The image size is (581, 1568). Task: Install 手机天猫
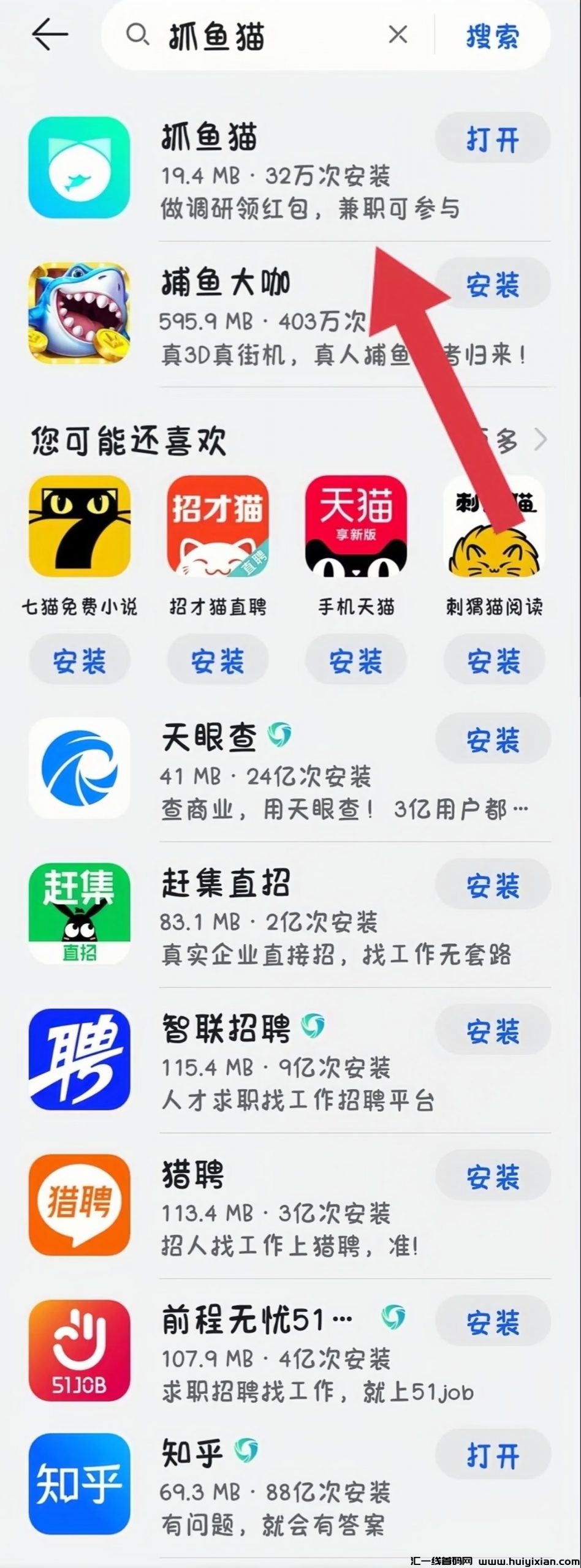[356, 661]
